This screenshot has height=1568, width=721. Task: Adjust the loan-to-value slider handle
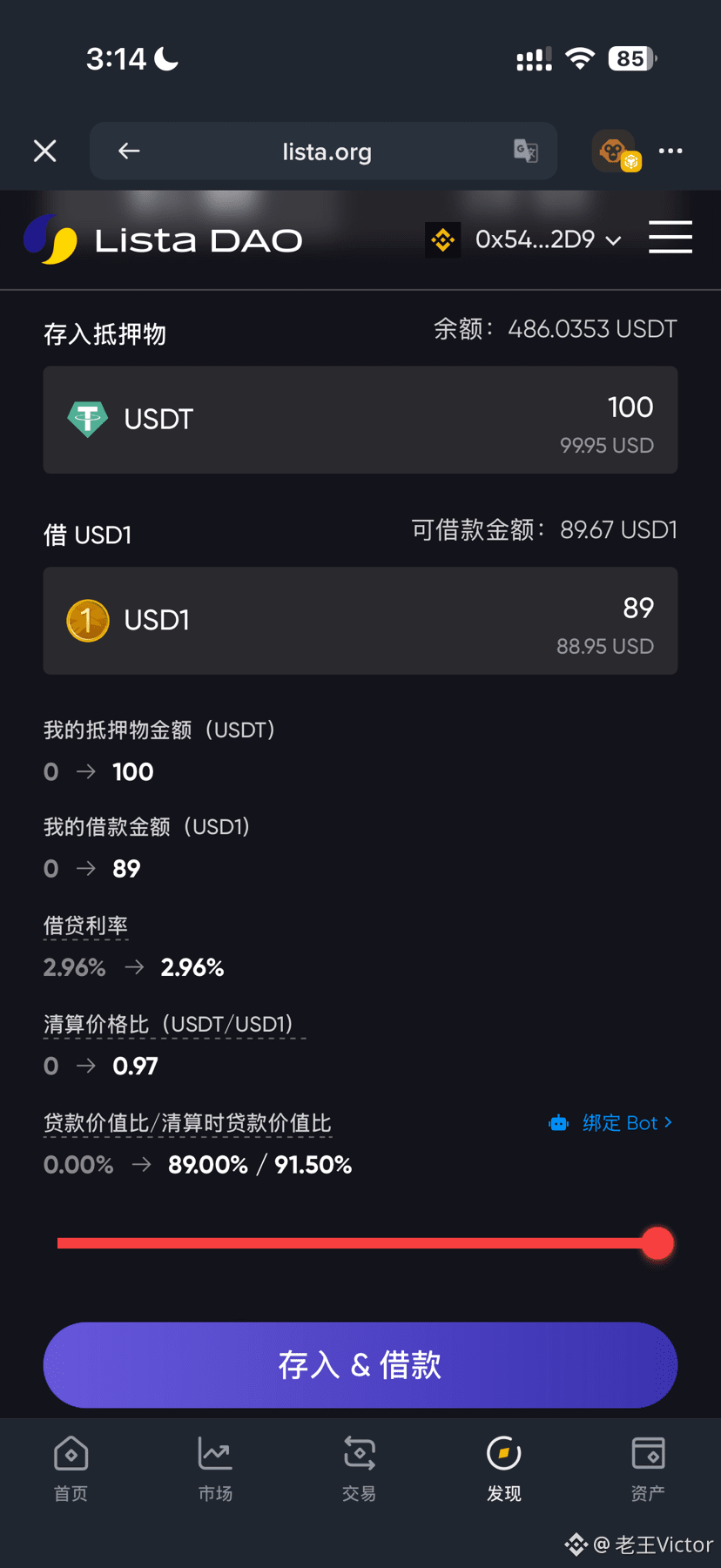(x=657, y=1243)
